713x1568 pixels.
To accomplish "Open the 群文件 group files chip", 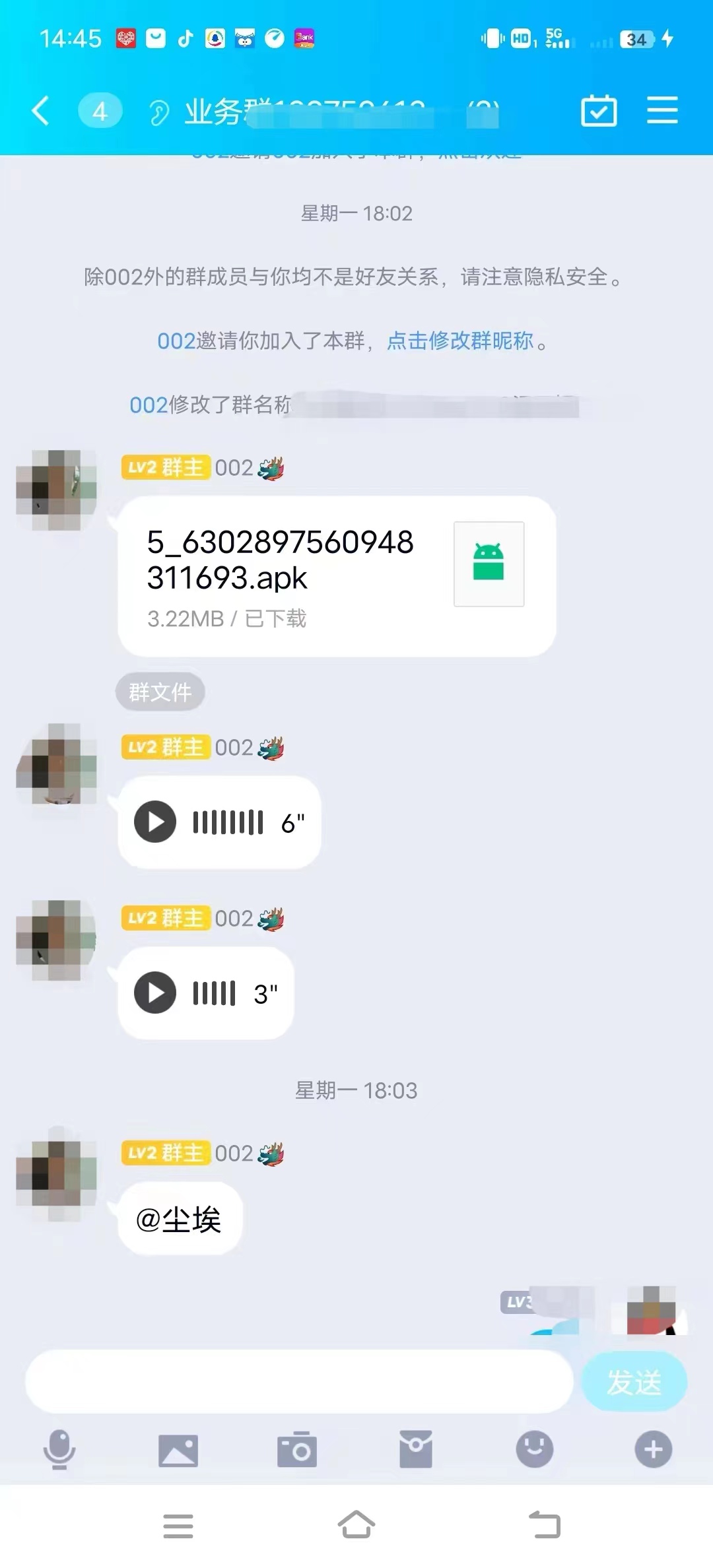I will [160, 692].
